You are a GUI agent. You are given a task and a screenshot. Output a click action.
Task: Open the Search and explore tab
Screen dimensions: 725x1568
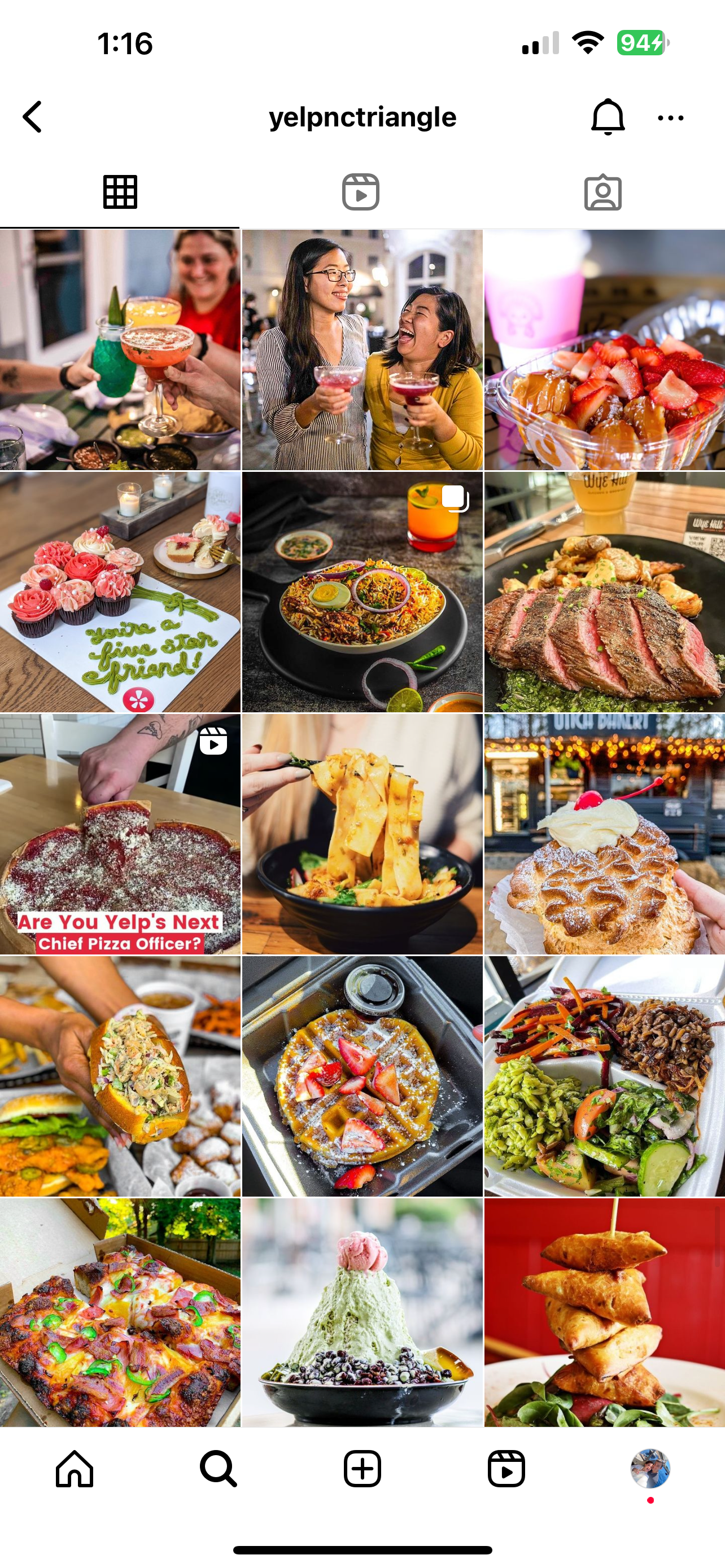point(218,1468)
